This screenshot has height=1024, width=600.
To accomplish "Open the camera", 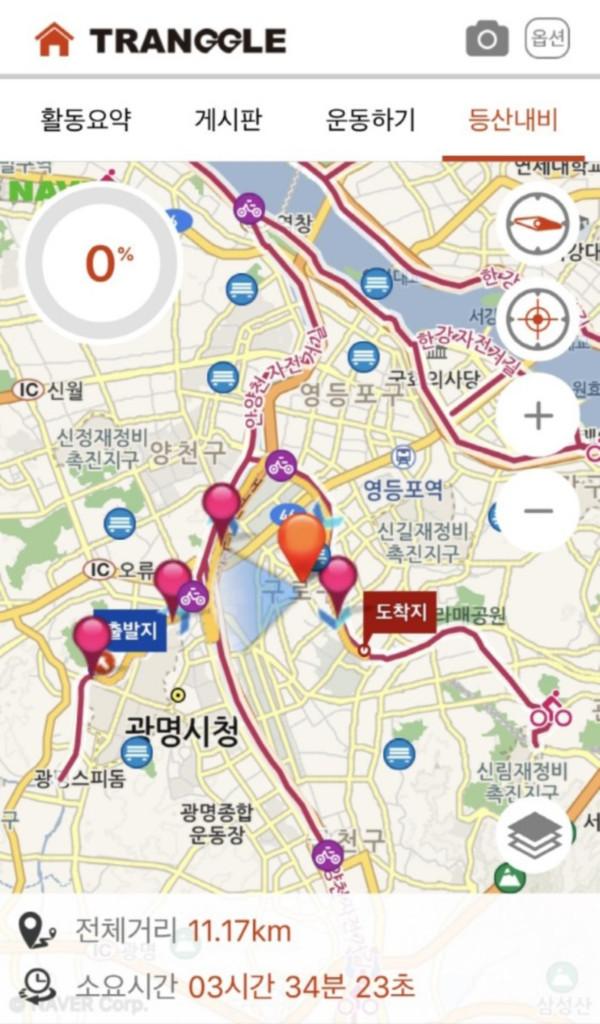I will click(487, 39).
